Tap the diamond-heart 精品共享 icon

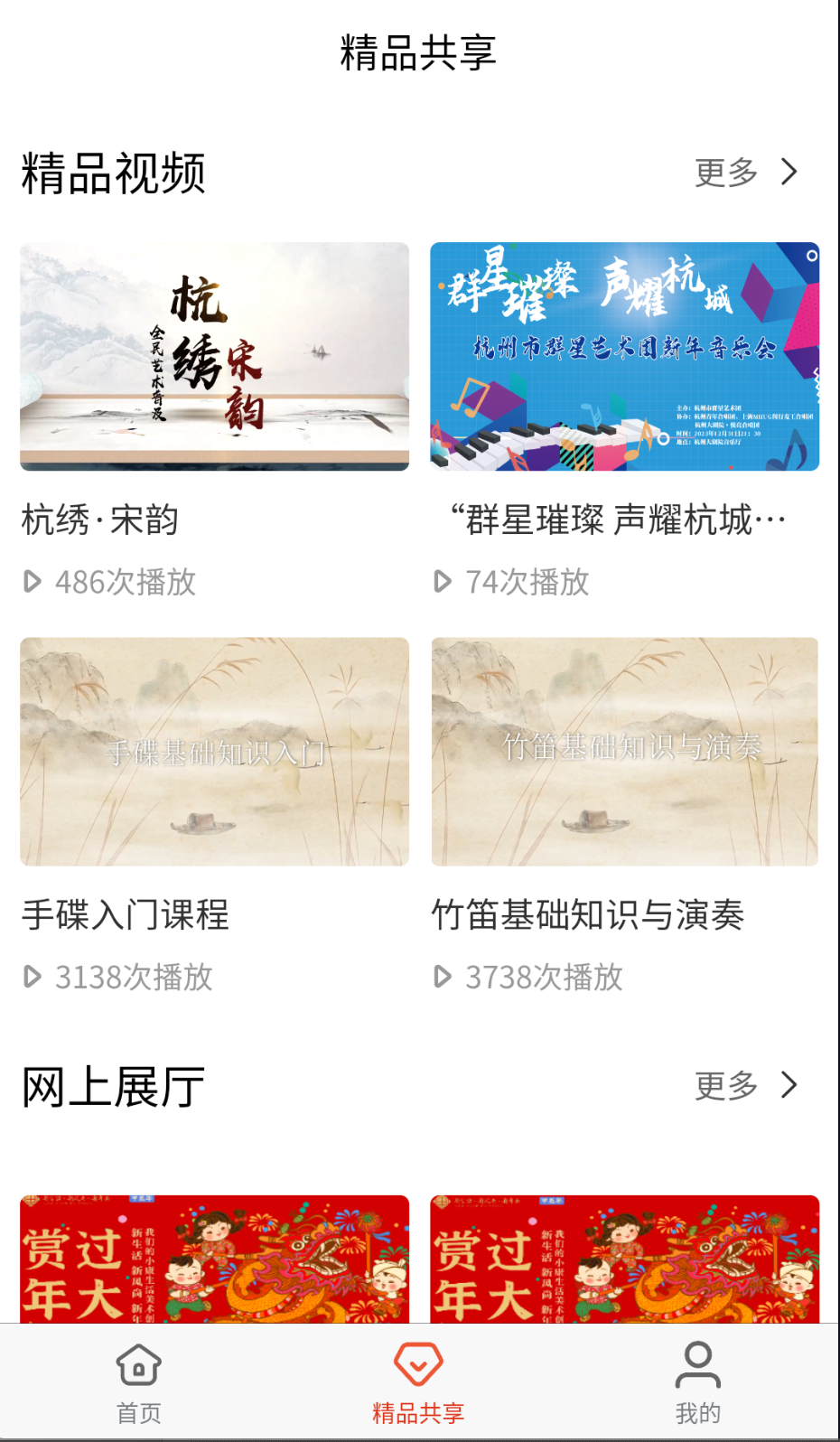(x=416, y=1367)
